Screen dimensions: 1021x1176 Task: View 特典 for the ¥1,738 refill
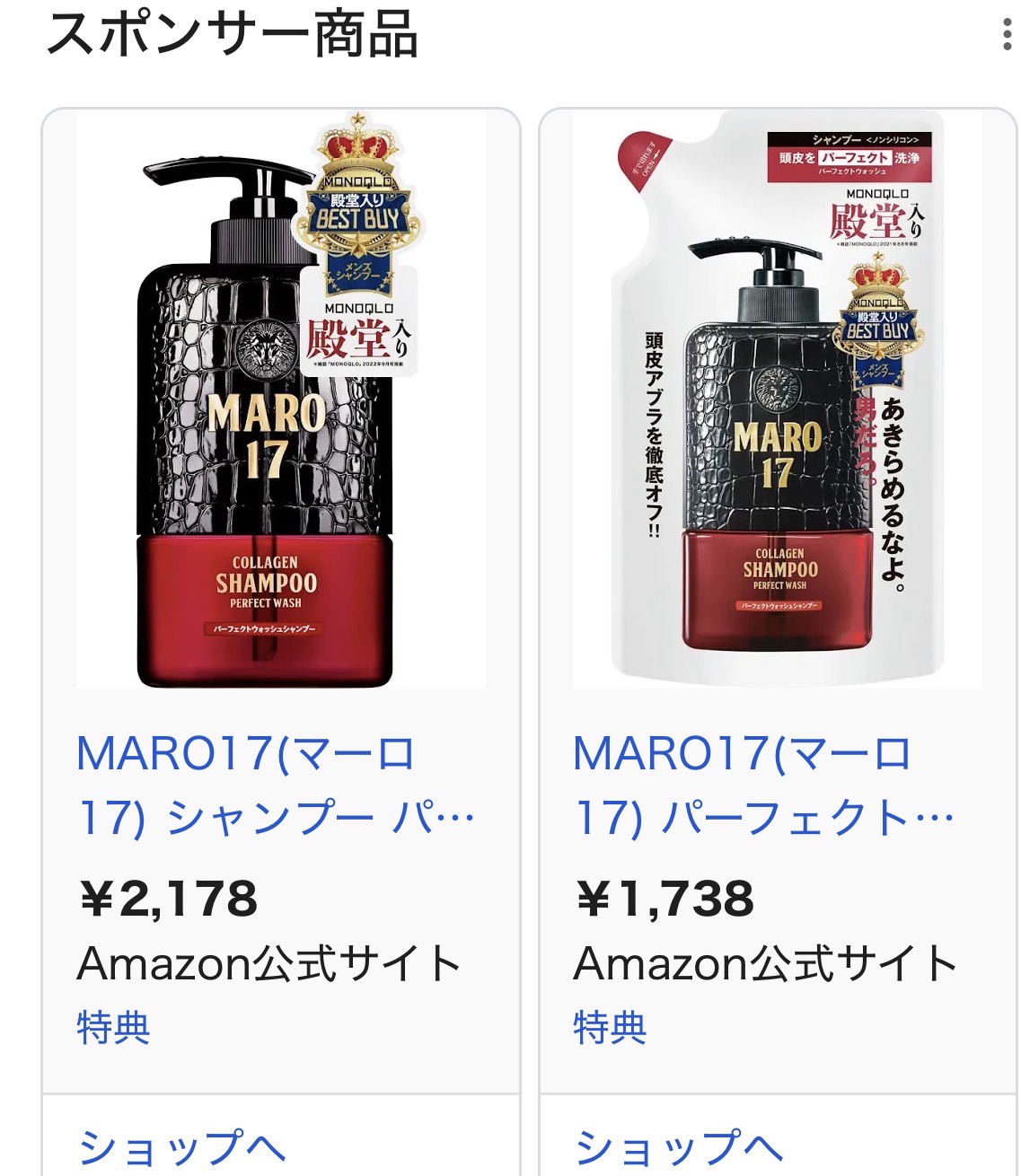click(x=610, y=1027)
